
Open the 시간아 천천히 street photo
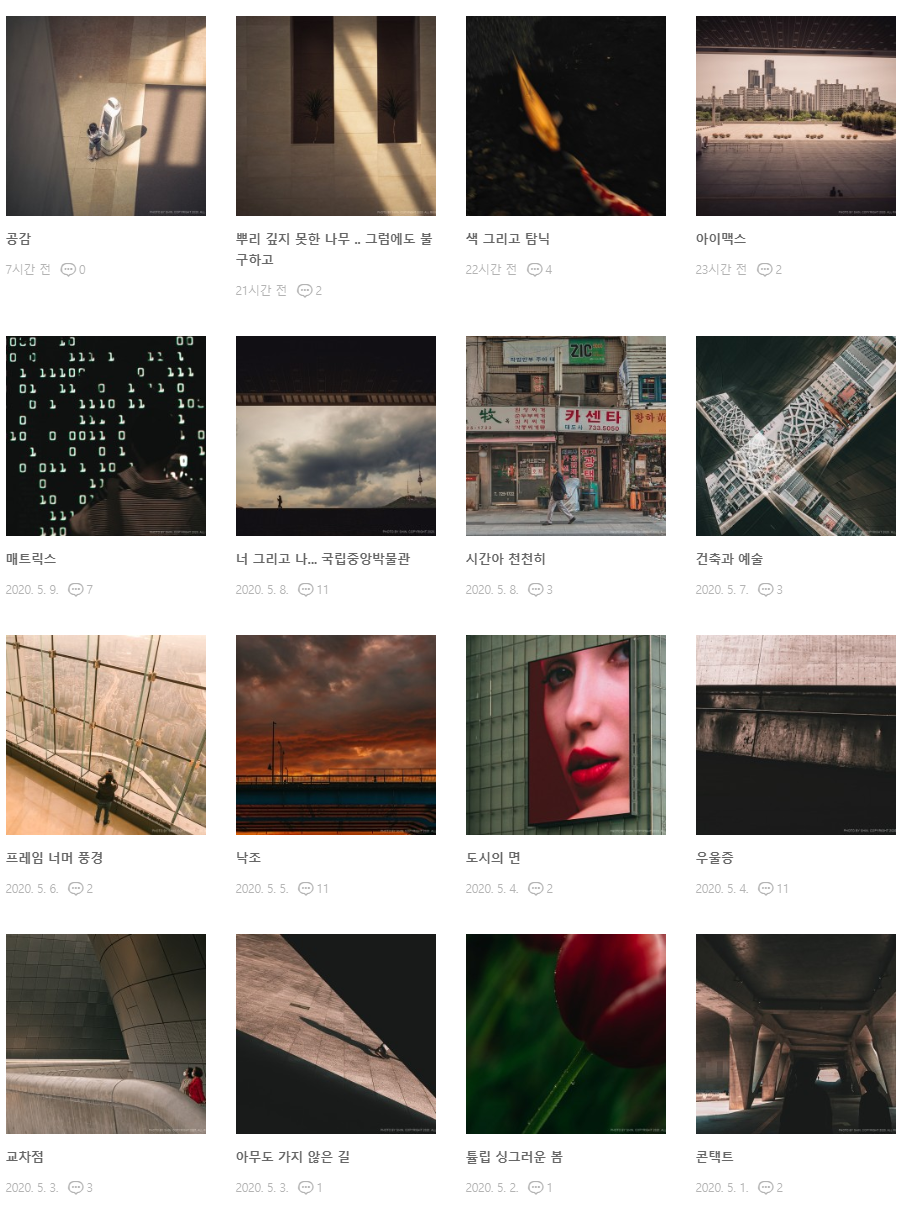pyautogui.click(x=565, y=435)
